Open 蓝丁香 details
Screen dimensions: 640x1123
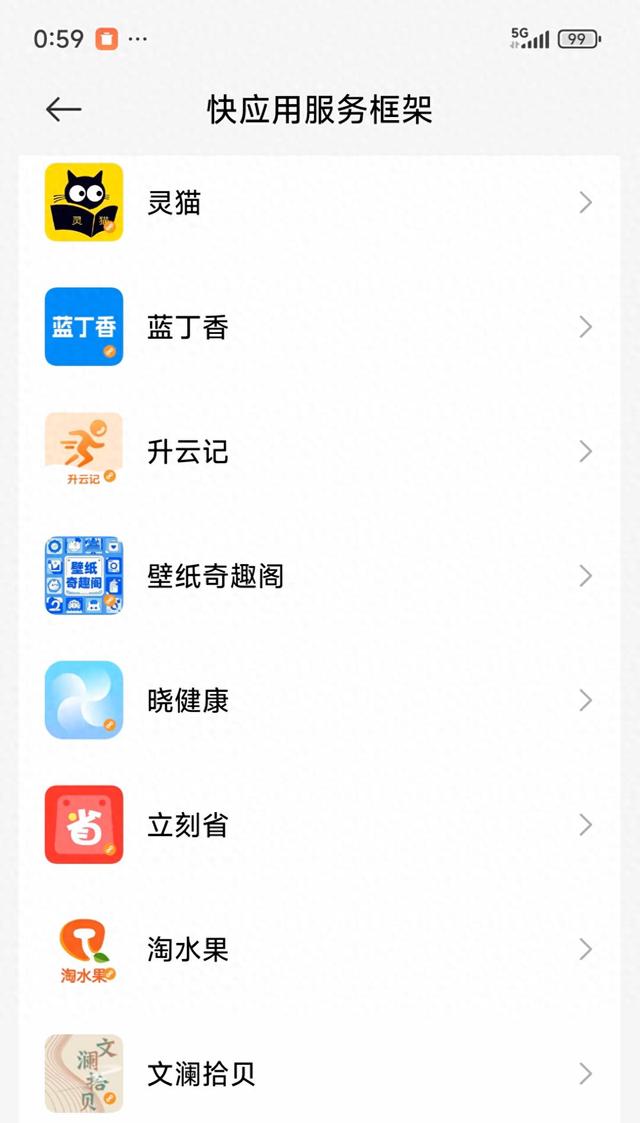pos(320,327)
